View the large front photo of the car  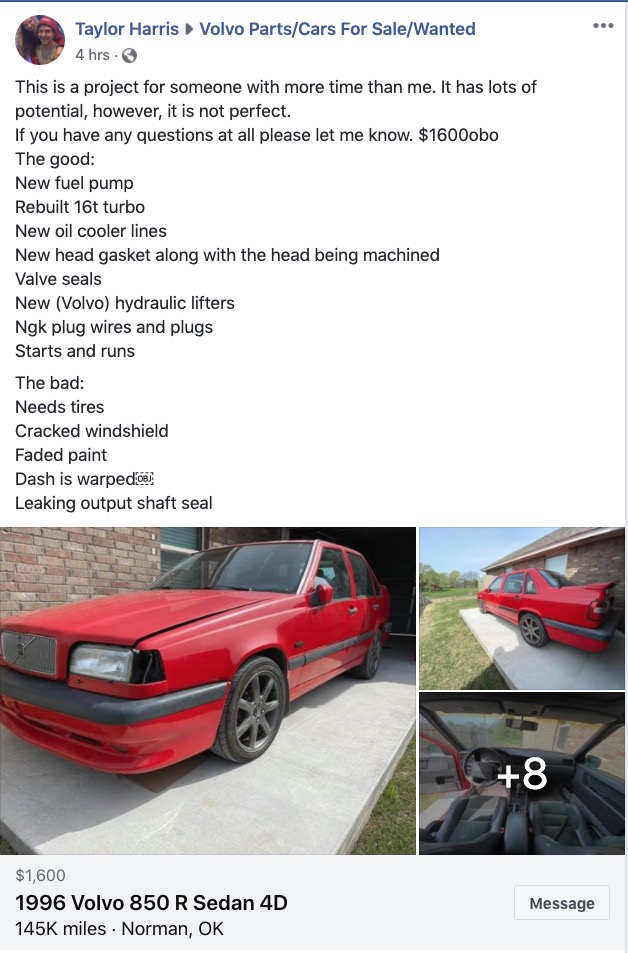(207, 690)
